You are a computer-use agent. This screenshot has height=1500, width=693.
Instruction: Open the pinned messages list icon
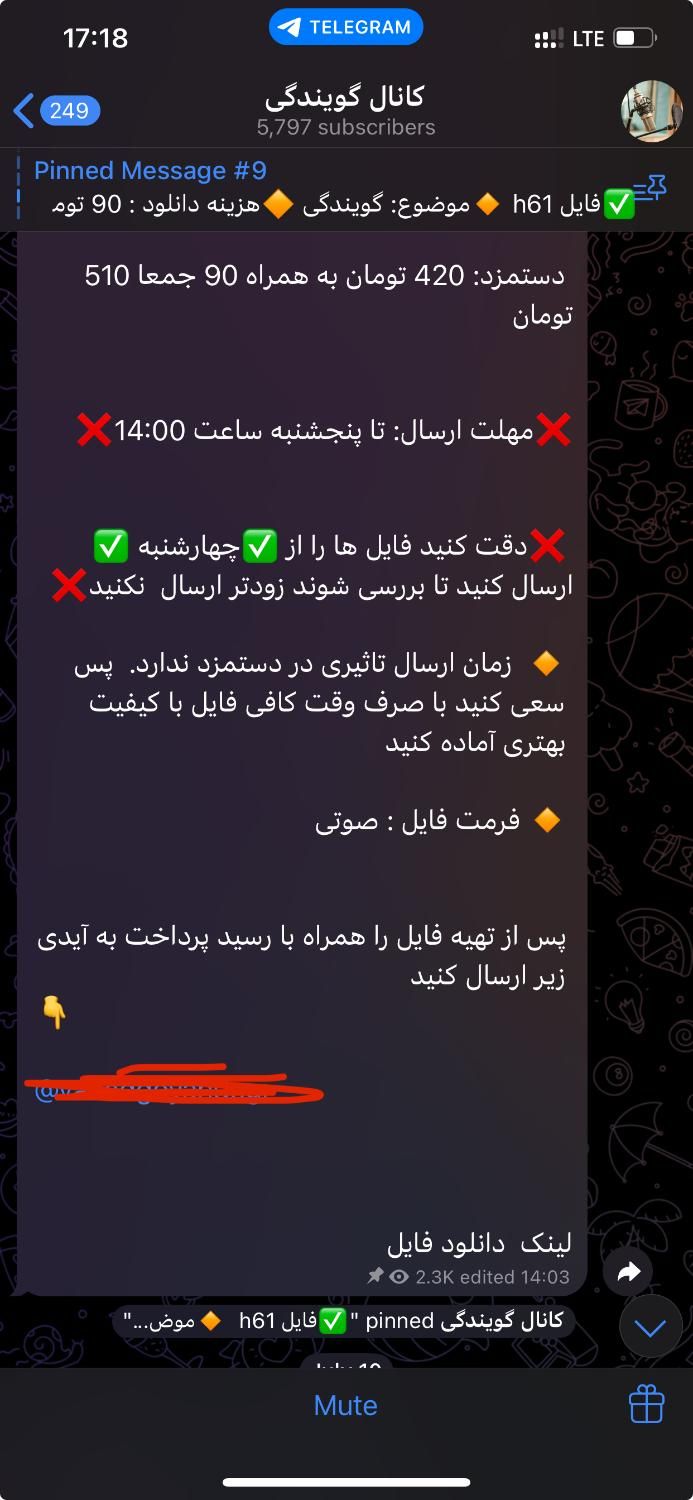coord(650,188)
